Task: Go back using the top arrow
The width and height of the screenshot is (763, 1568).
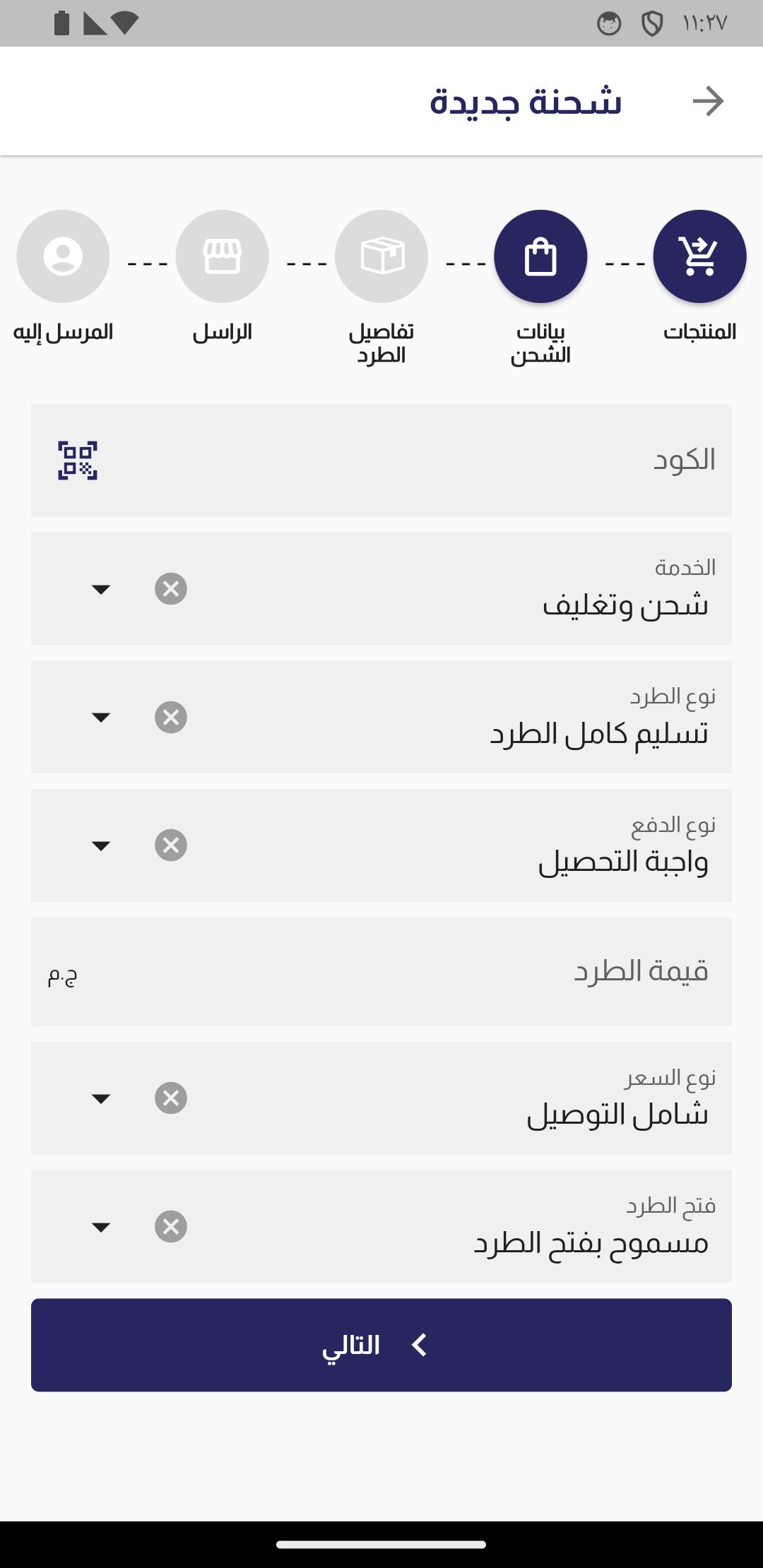Action: (708, 101)
